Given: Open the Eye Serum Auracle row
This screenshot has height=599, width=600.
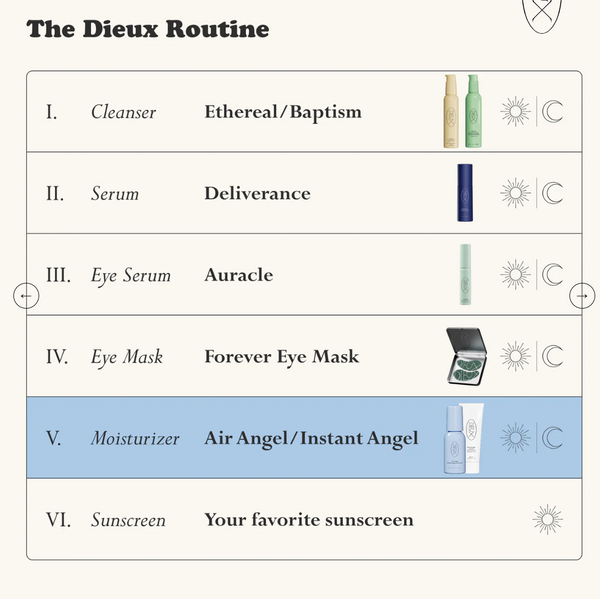Looking at the screenshot, I should (238, 275).
